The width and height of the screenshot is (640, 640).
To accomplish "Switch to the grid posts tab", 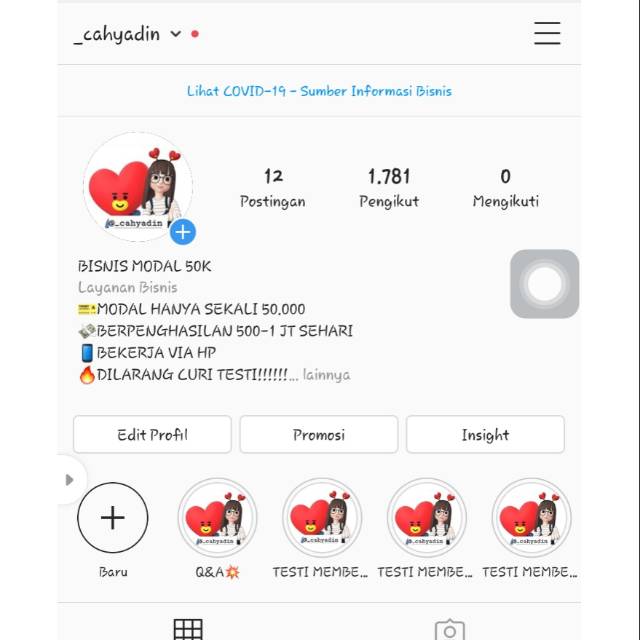I will click(x=188, y=629).
